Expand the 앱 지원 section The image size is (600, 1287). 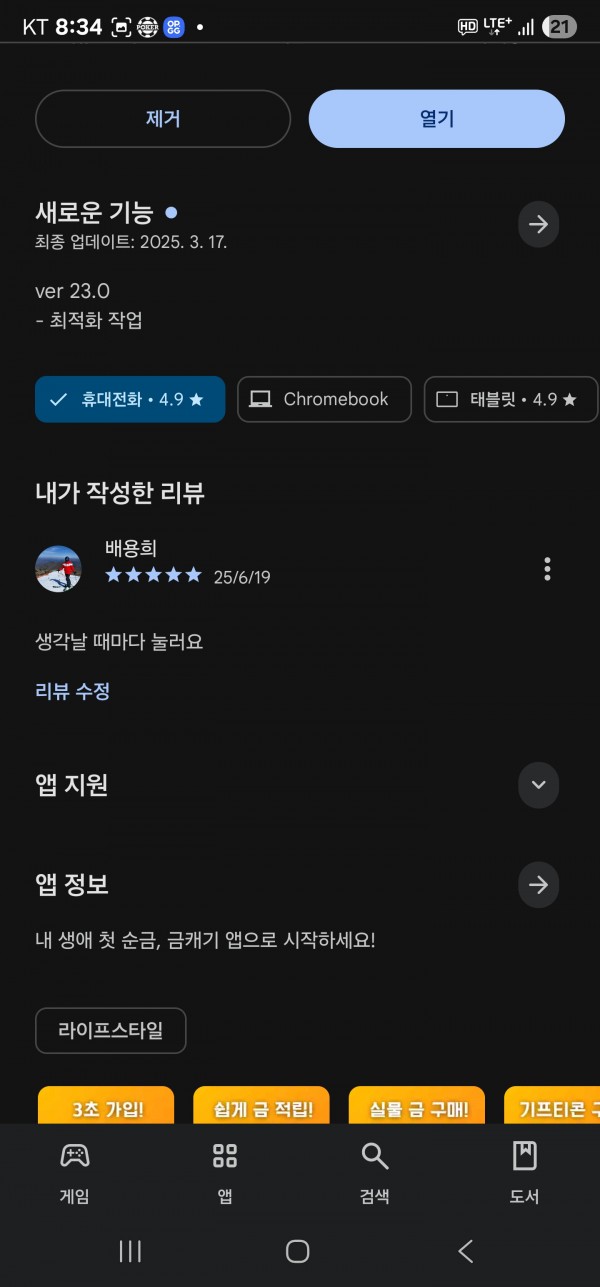point(539,785)
